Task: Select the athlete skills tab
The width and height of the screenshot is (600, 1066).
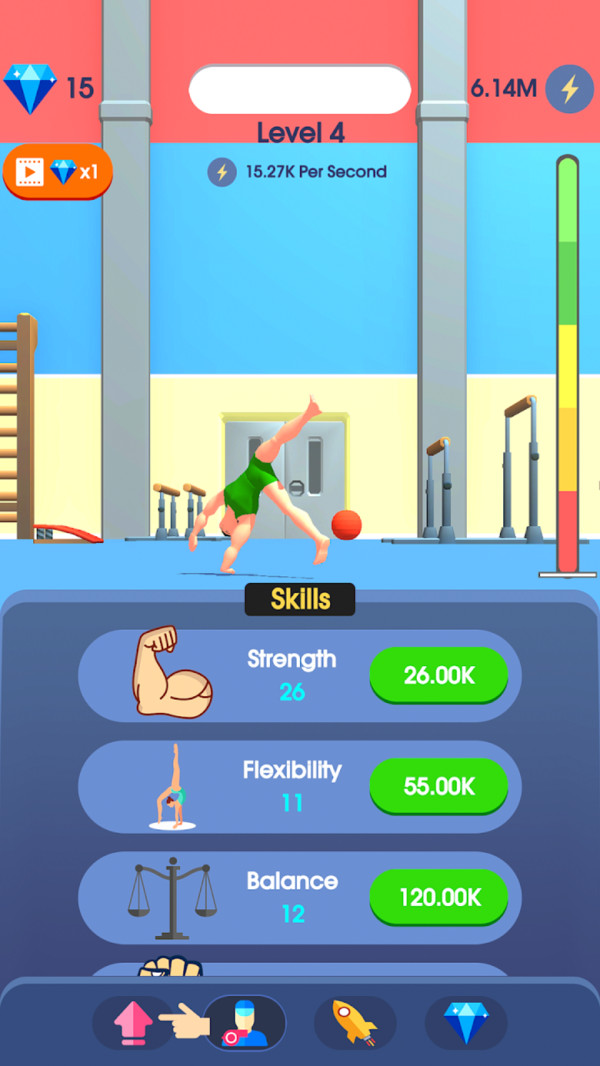Action: (246, 1023)
